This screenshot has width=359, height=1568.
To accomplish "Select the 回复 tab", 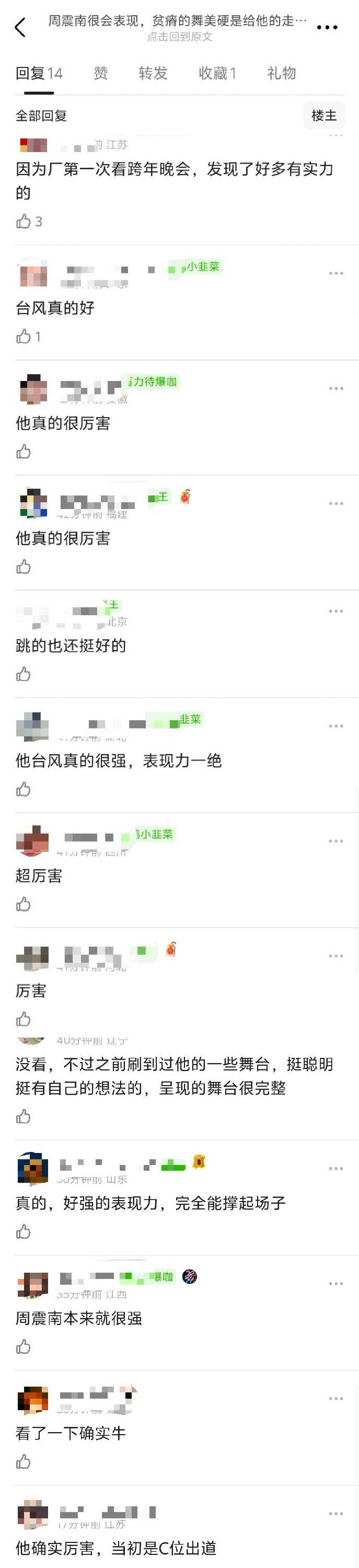I will click(x=39, y=74).
